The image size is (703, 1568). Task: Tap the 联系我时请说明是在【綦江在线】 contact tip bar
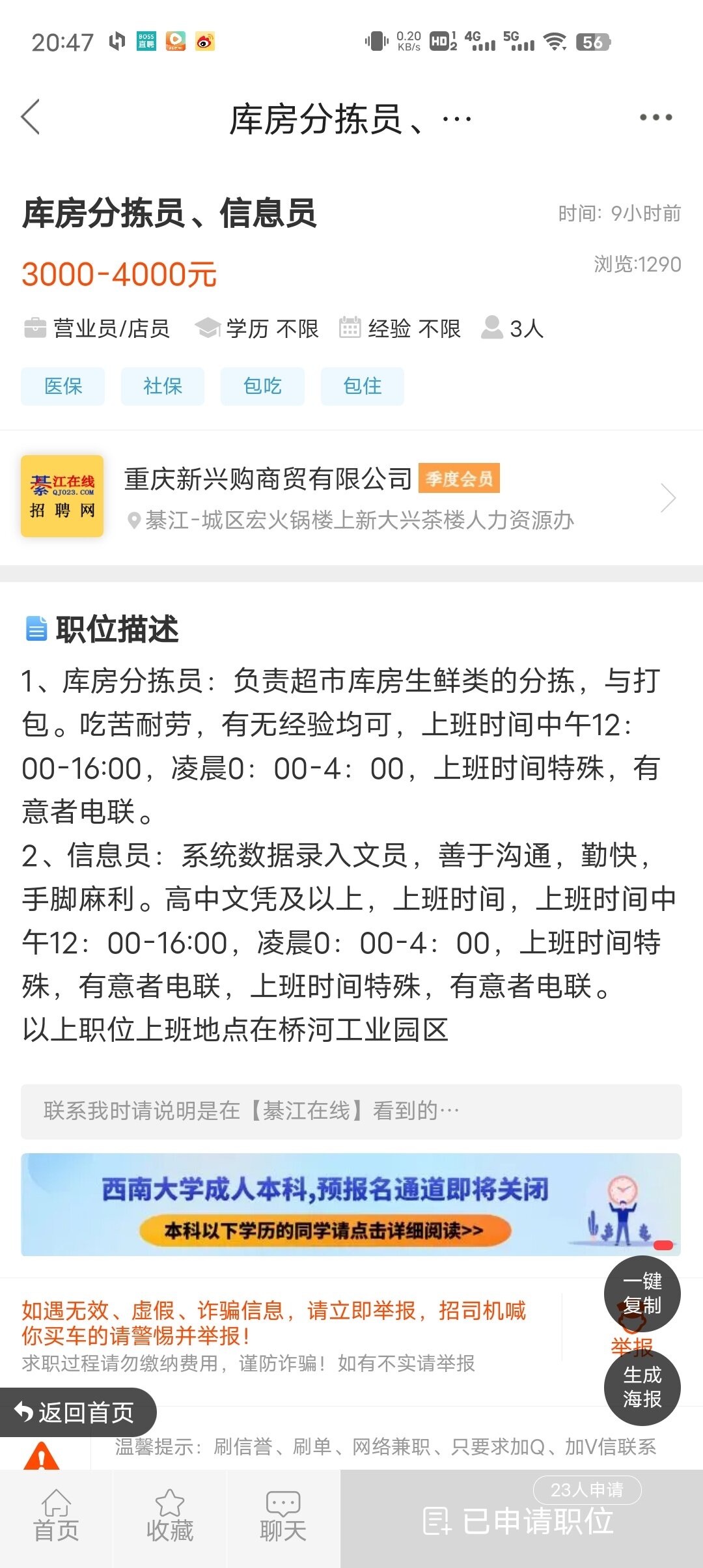pos(351,1112)
